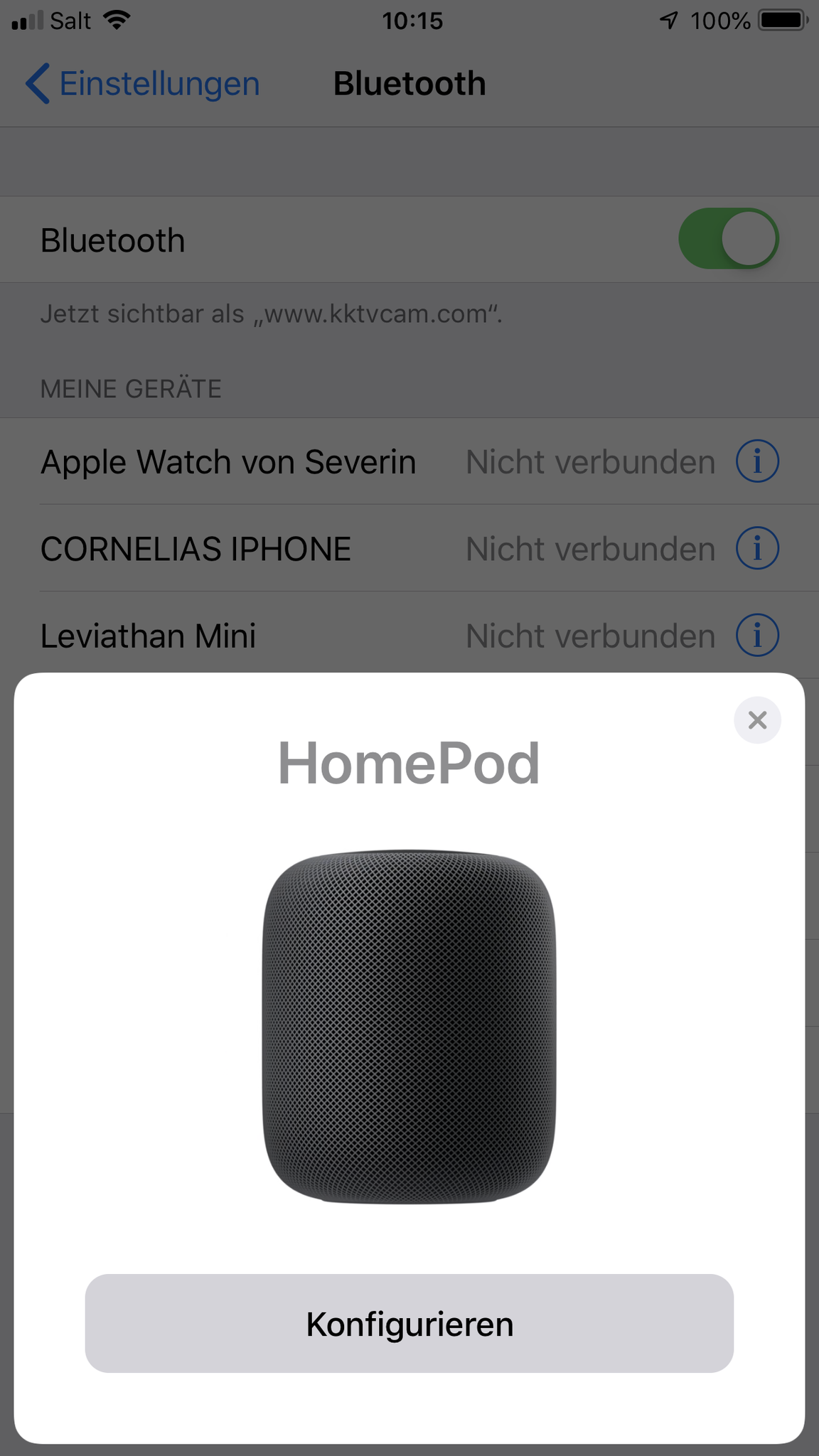Show details icon for CORNELIAS IPHONE
Viewport: 819px width, 1456px height.
pyautogui.click(x=757, y=548)
